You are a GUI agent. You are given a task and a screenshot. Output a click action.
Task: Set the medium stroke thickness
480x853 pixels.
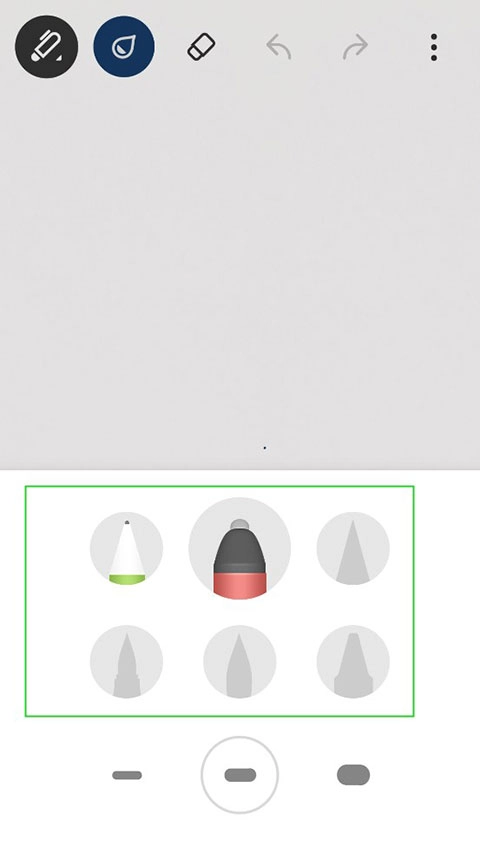239,775
